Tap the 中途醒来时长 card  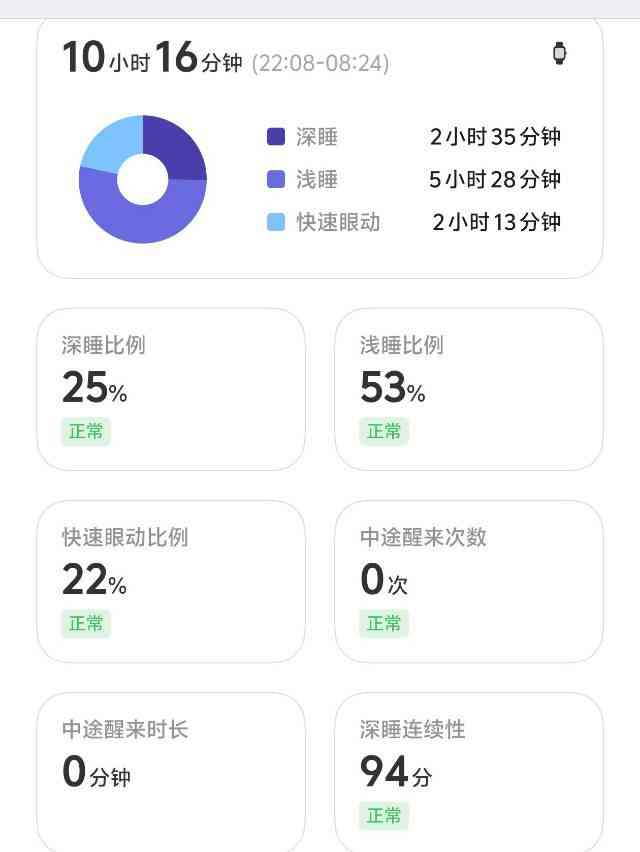pos(170,770)
